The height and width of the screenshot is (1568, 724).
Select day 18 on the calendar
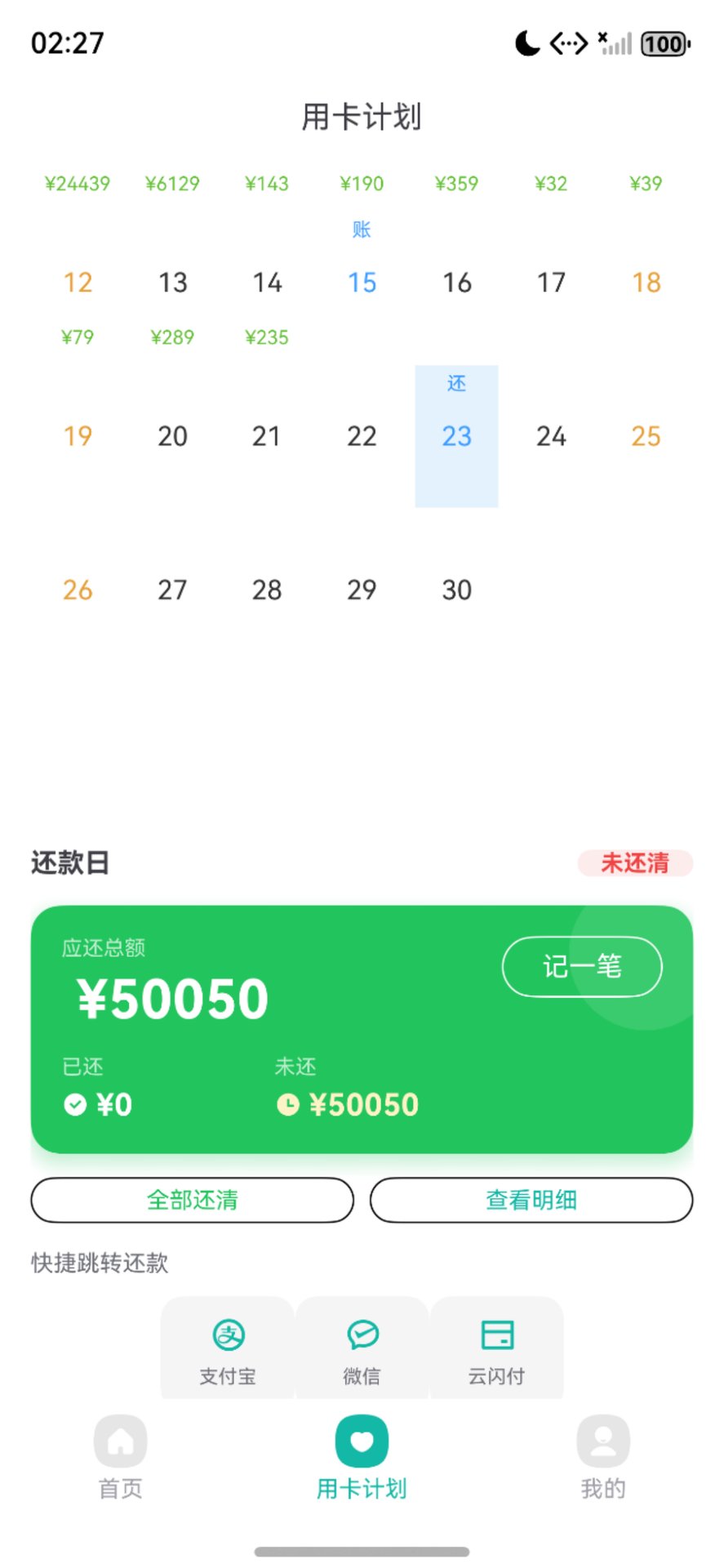[646, 282]
